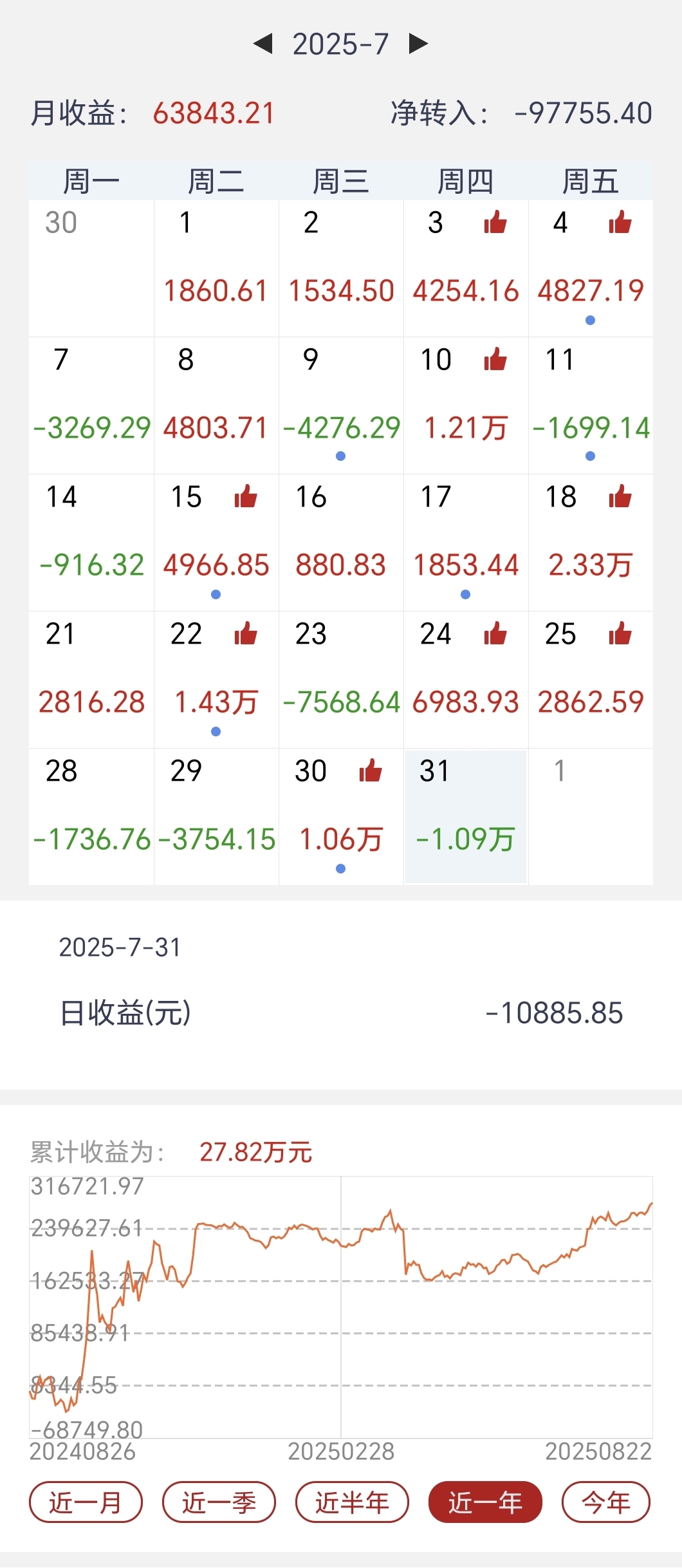Select July 18 in the calendar
The width and height of the screenshot is (682, 1568).
[x=591, y=543]
